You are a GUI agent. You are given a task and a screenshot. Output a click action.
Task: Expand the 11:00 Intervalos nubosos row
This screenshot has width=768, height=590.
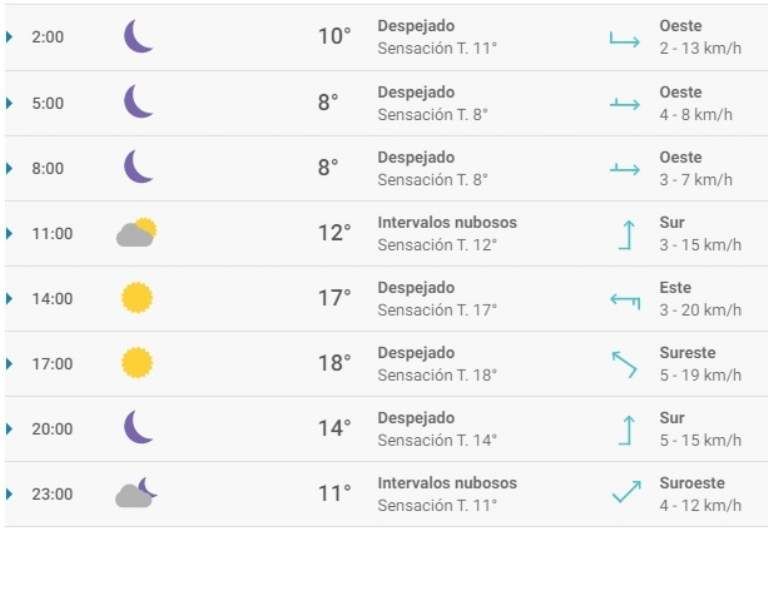10,233
